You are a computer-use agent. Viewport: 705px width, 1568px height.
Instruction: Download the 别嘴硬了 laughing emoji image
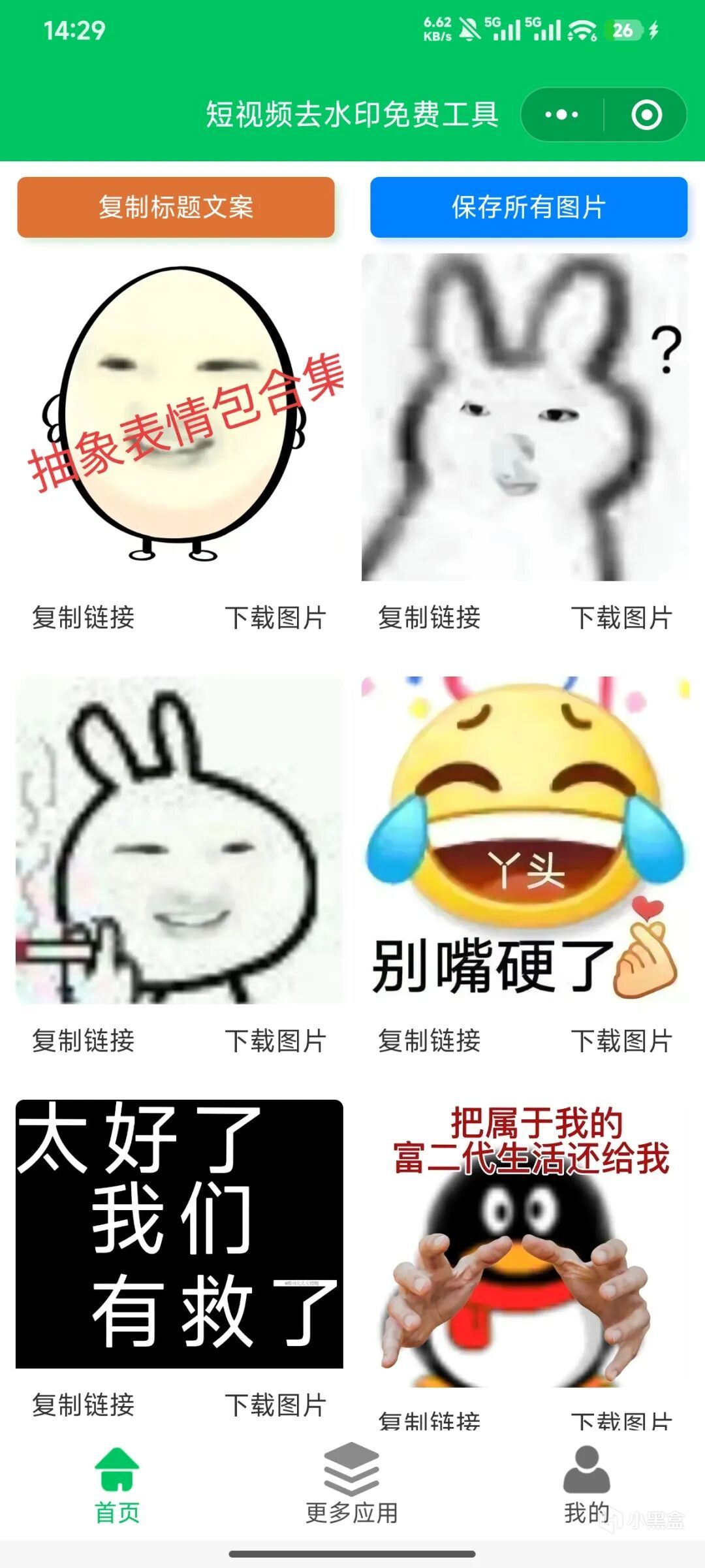[621, 1040]
